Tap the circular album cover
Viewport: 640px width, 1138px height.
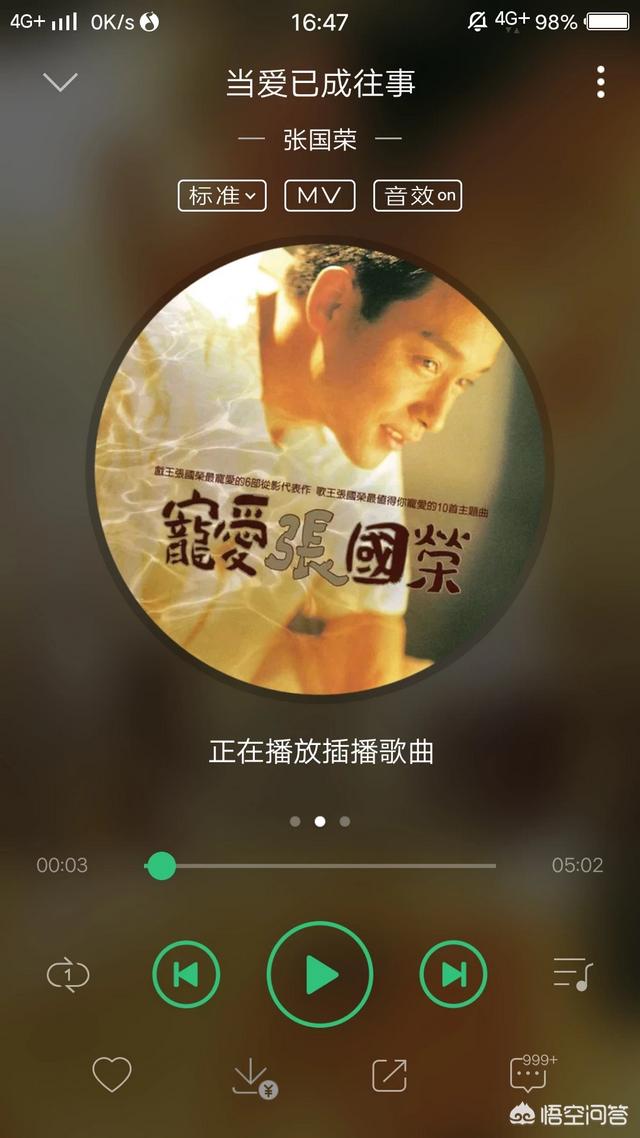click(x=320, y=469)
